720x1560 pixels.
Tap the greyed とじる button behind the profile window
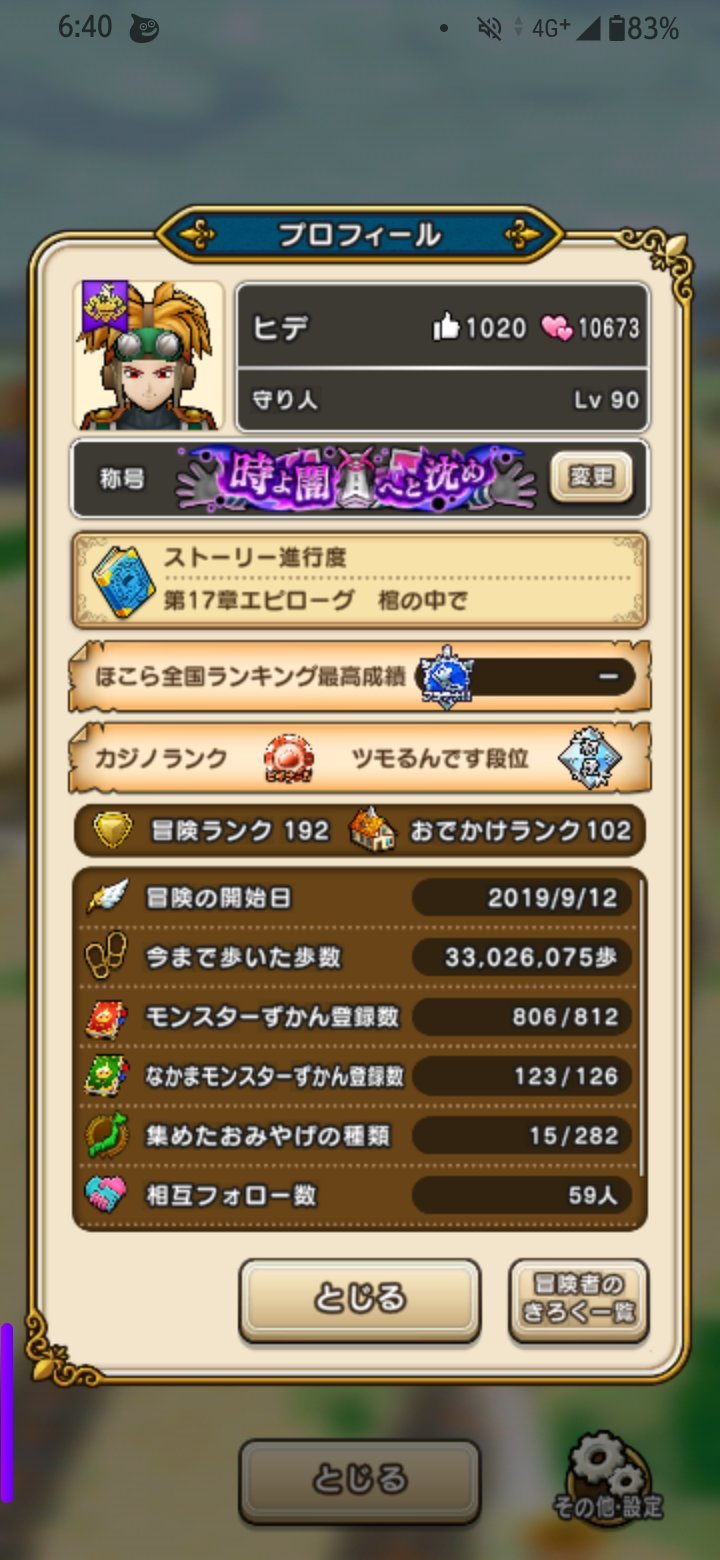[x=359, y=1480]
